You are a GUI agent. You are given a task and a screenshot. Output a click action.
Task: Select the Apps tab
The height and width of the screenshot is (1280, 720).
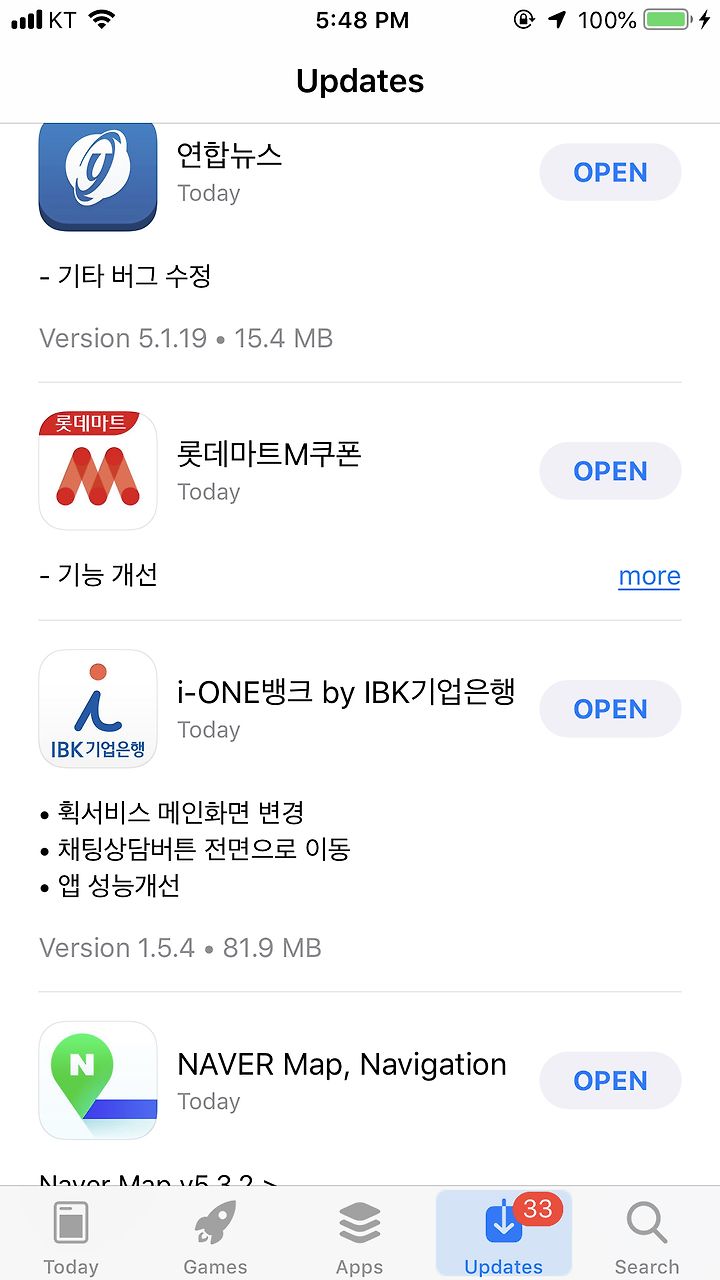(359, 1236)
